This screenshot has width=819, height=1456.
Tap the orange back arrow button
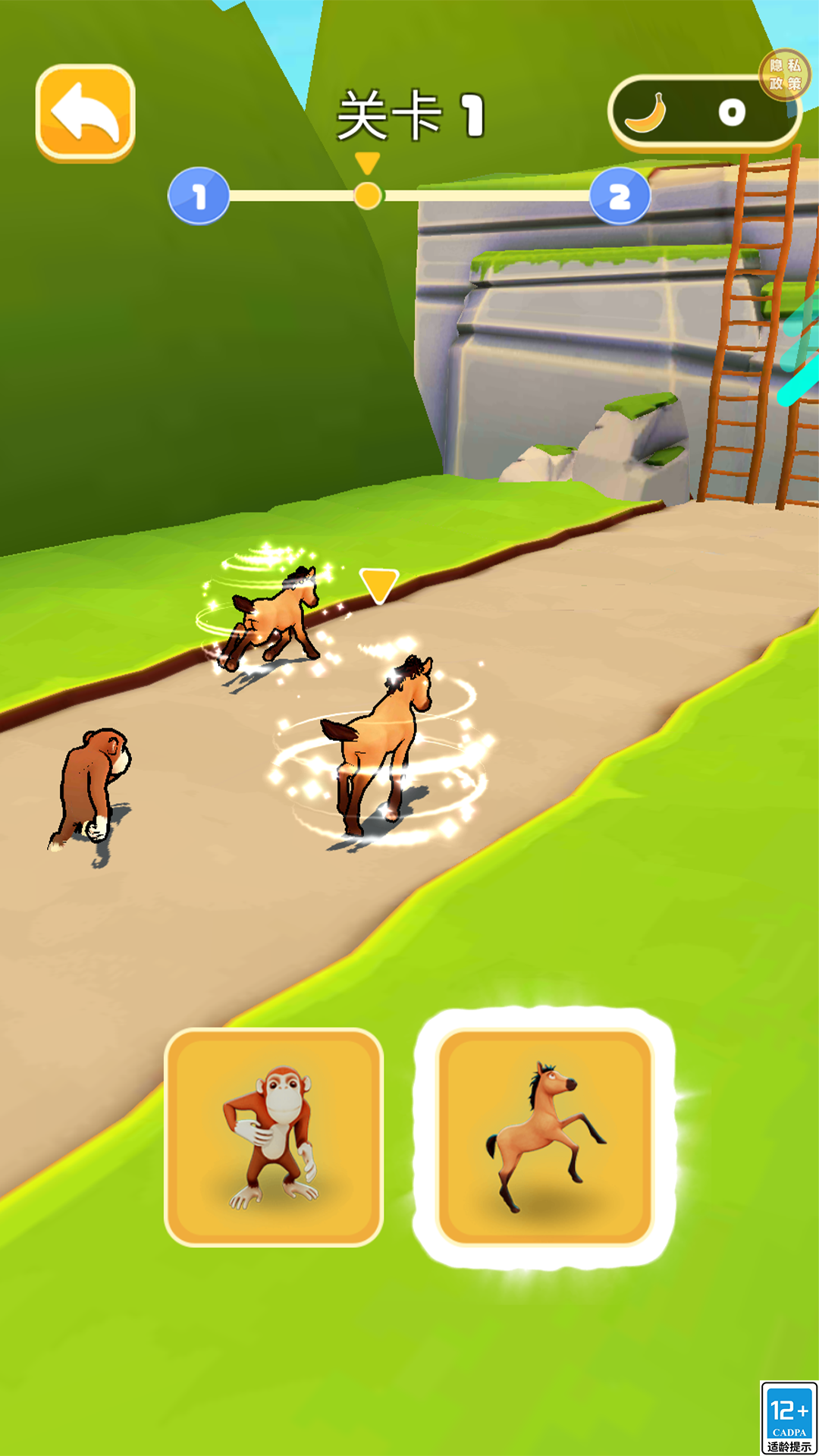click(85, 114)
